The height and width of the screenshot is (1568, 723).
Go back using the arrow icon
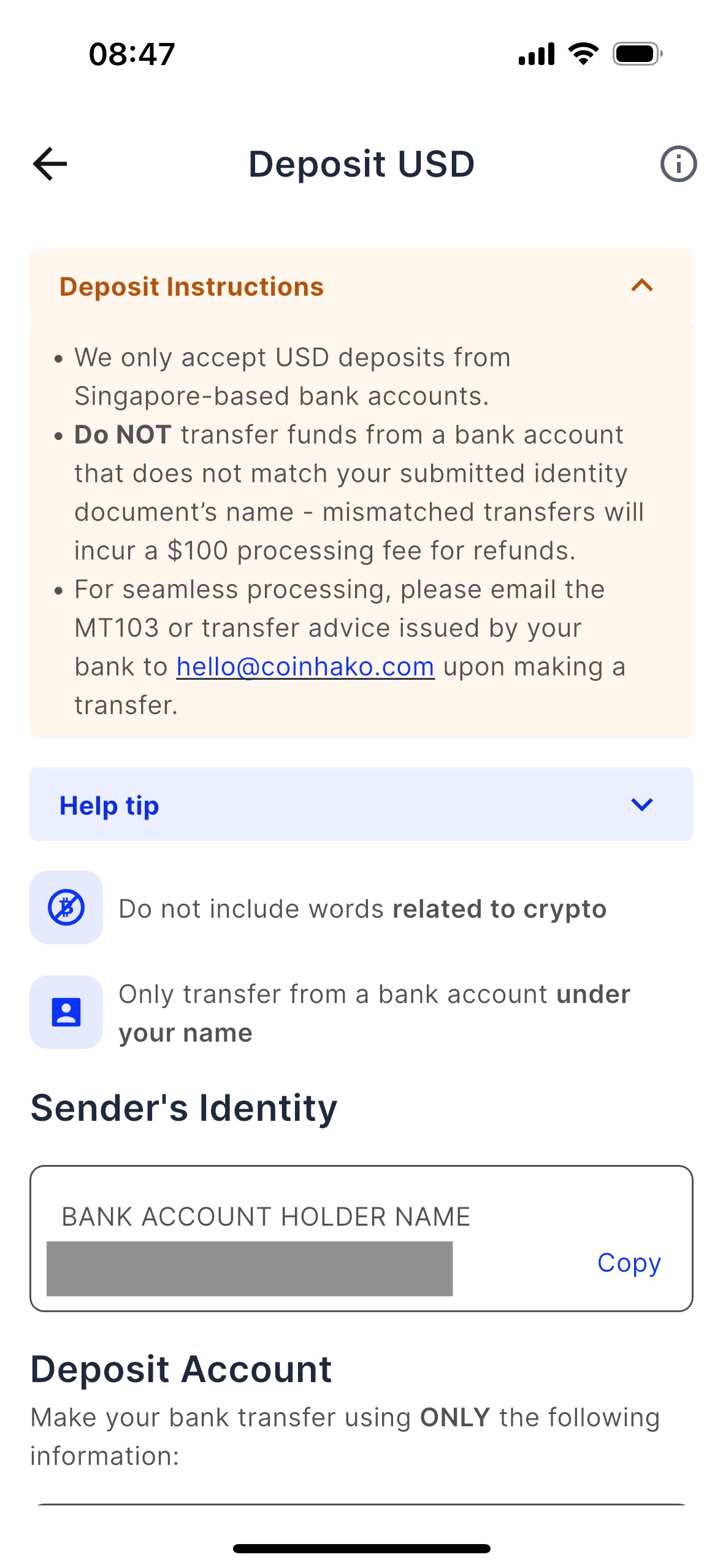click(x=50, y=164)
